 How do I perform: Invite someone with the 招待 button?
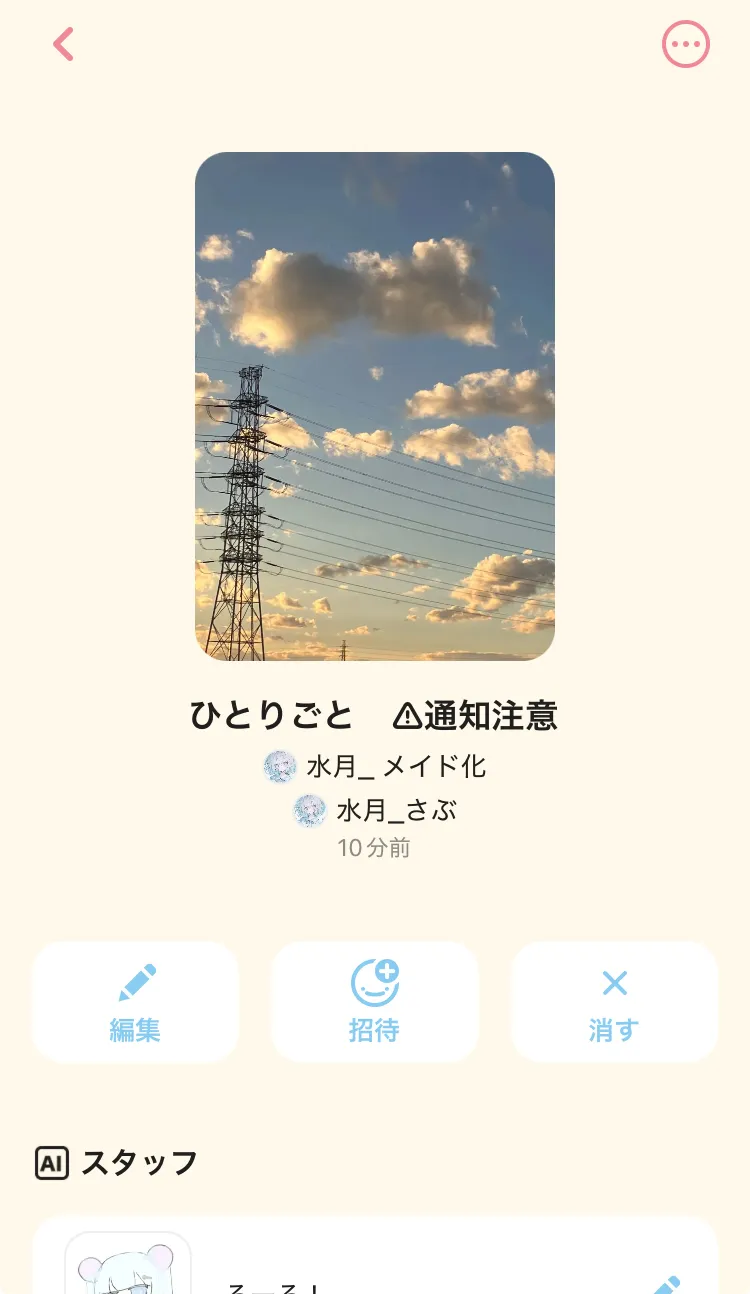click(375, 1001)
